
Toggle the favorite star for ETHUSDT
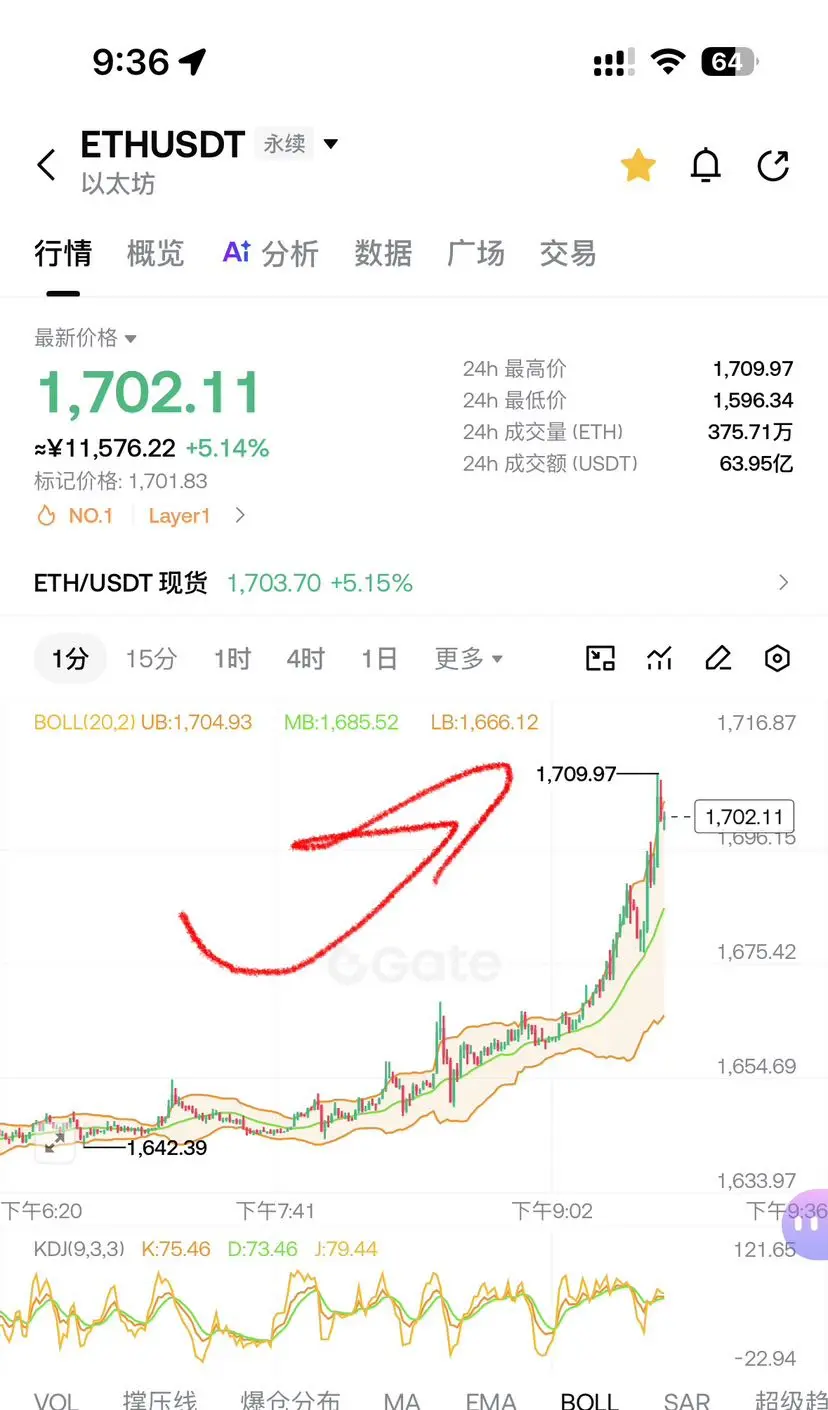[638, 165]
